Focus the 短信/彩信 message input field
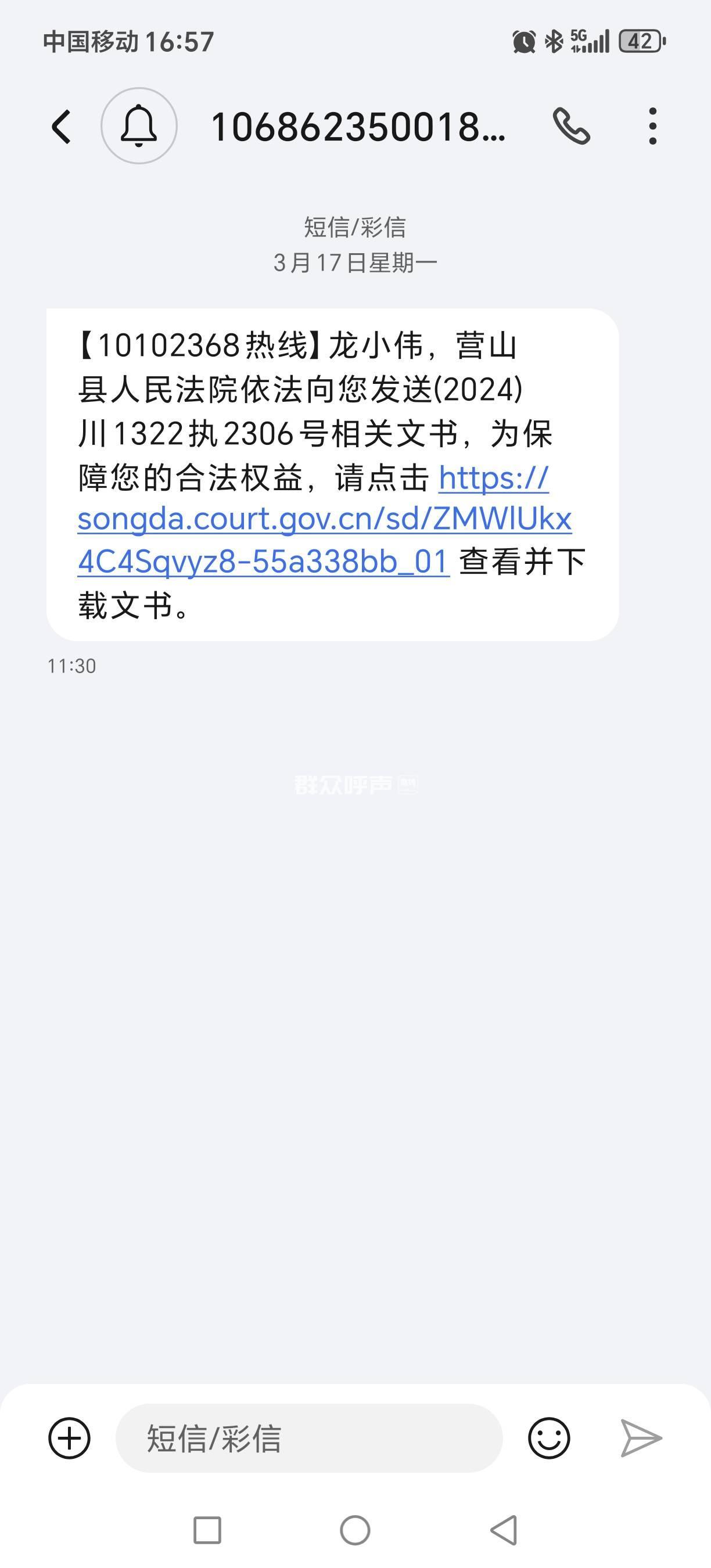711x1568 pixels. point(308,1438)
